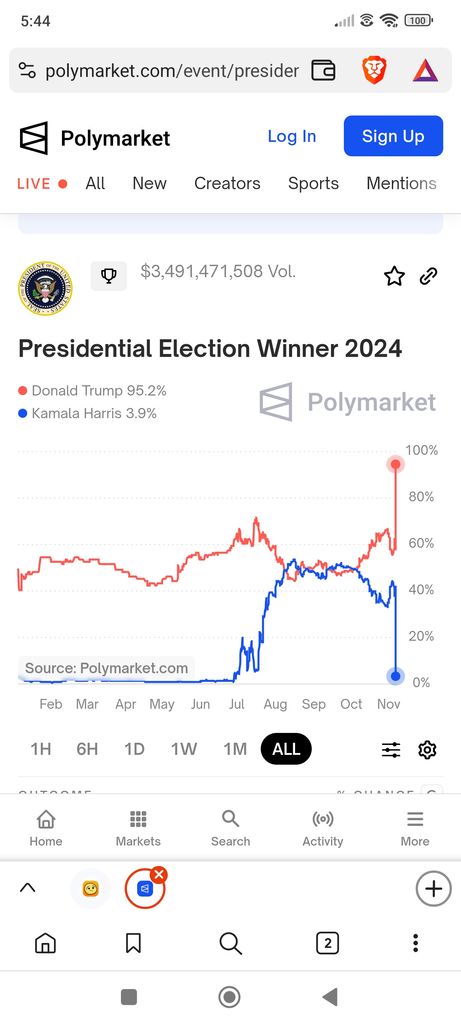Add a new browser tab with the plus button
Image resolution: width=461 pixels, height=1024 pixels.
click(434, 889)
